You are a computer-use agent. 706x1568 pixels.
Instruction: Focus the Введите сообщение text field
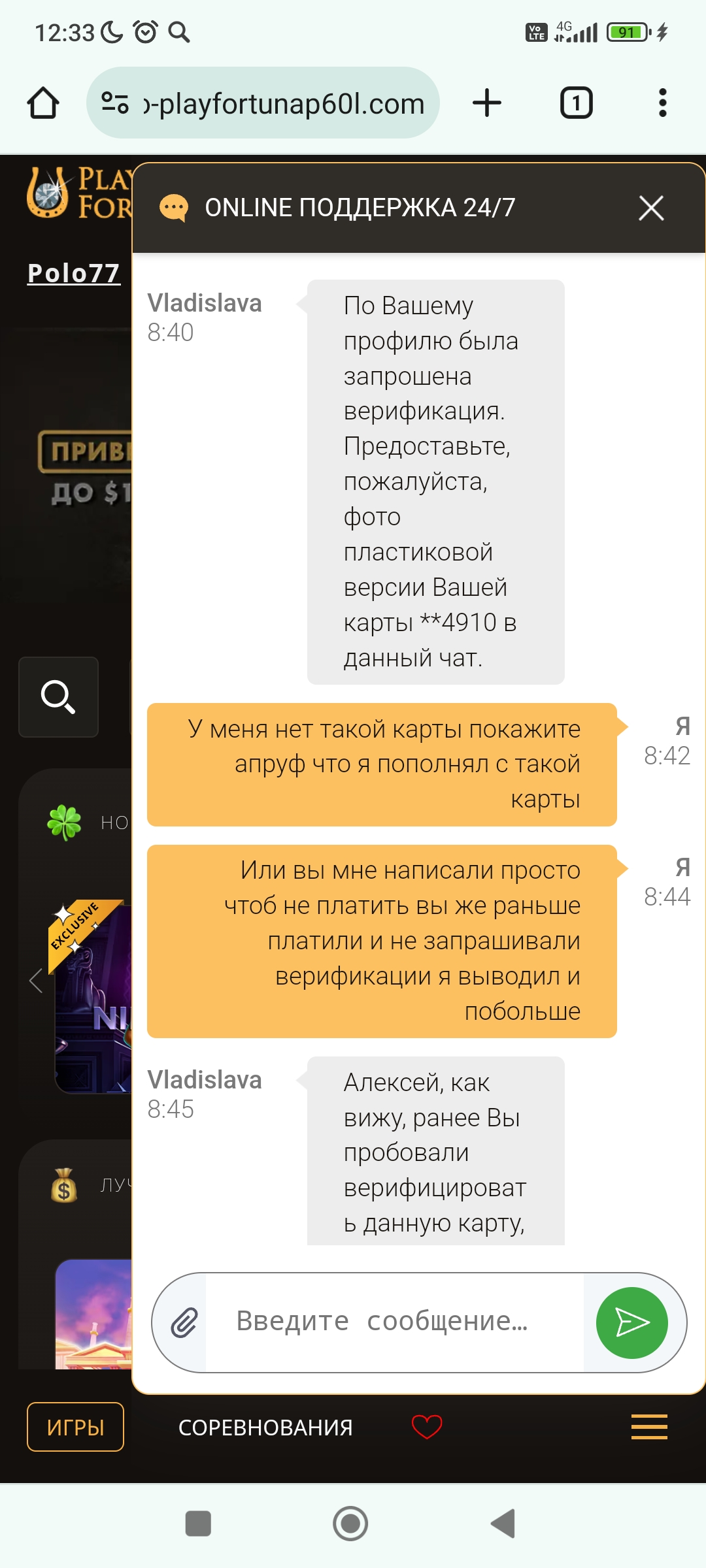coord(394,1322)
